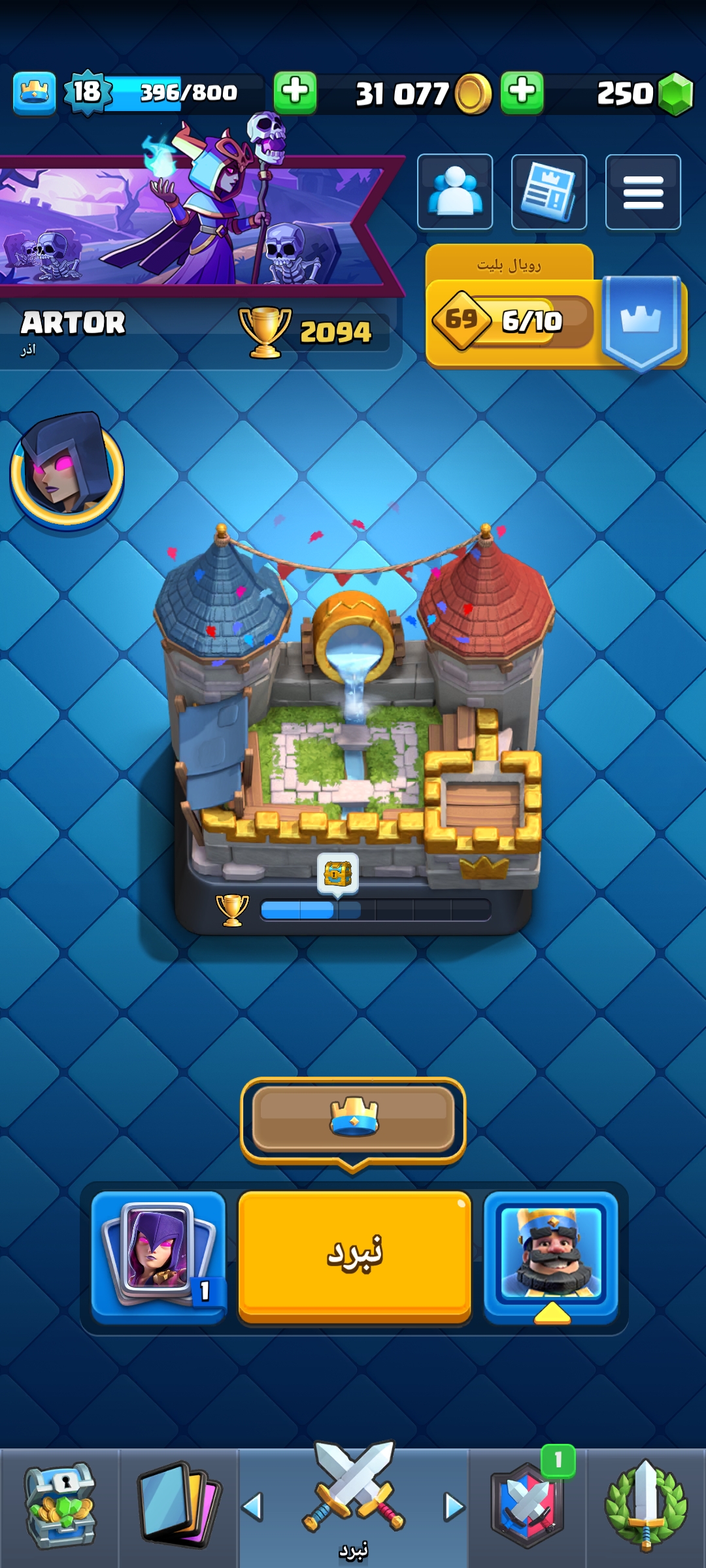Screen dimensions: 706x1568
Task: Tap the chest marker on the trophy bar
Action: point(337,874)
